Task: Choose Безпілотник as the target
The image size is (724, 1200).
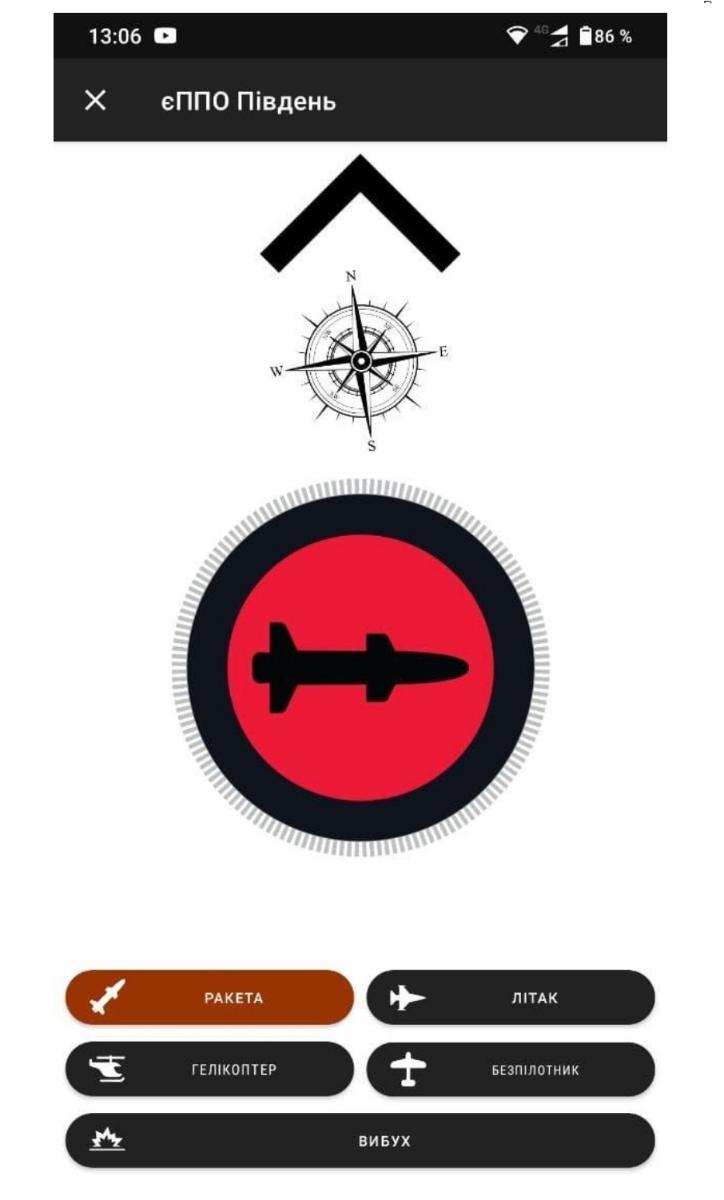Action: (510, 1069)
